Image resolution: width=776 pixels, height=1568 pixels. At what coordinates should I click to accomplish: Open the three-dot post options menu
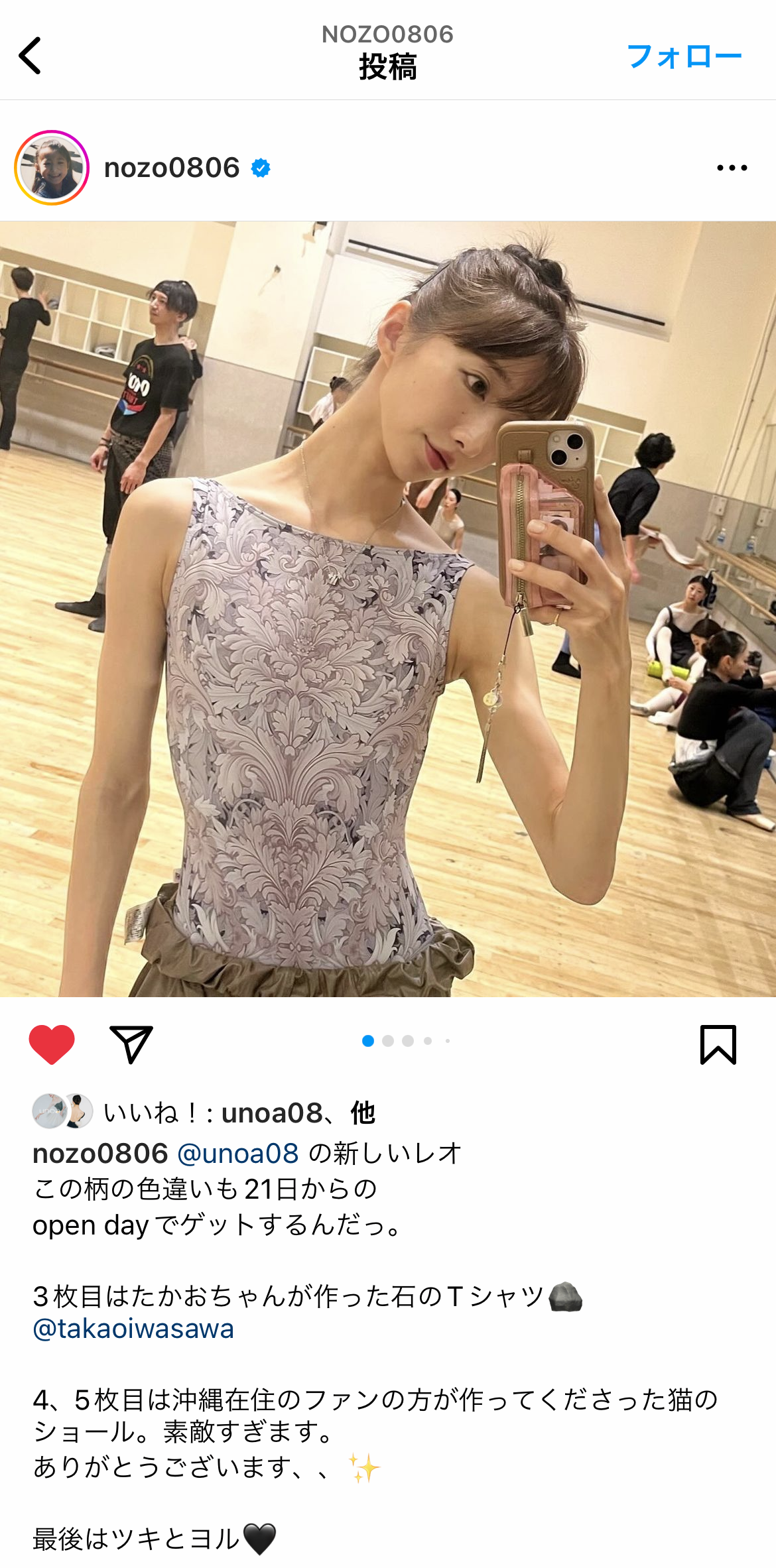[x=732, y=168]
